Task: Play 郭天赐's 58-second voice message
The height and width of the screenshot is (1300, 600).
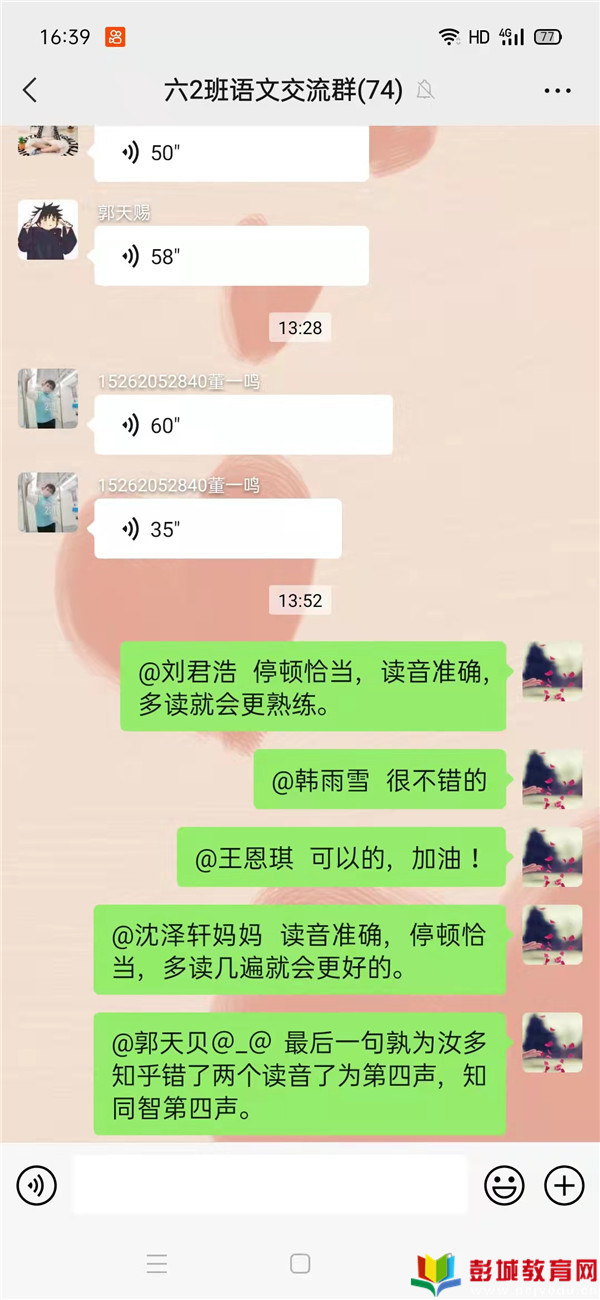Action: pyautogui.click(x=231, y=256)
